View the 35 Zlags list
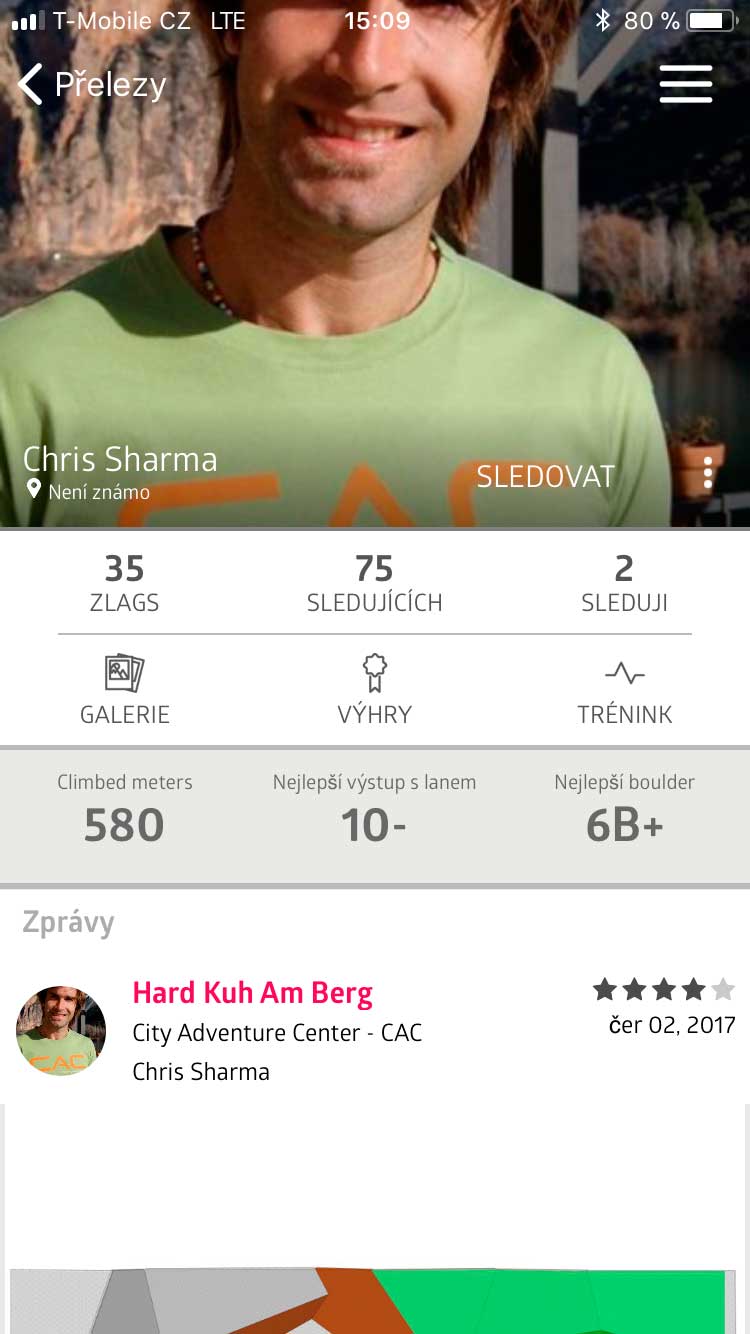Image resolution: width=750 pixels, height=1334 pixels. click(x=125, y=583)
